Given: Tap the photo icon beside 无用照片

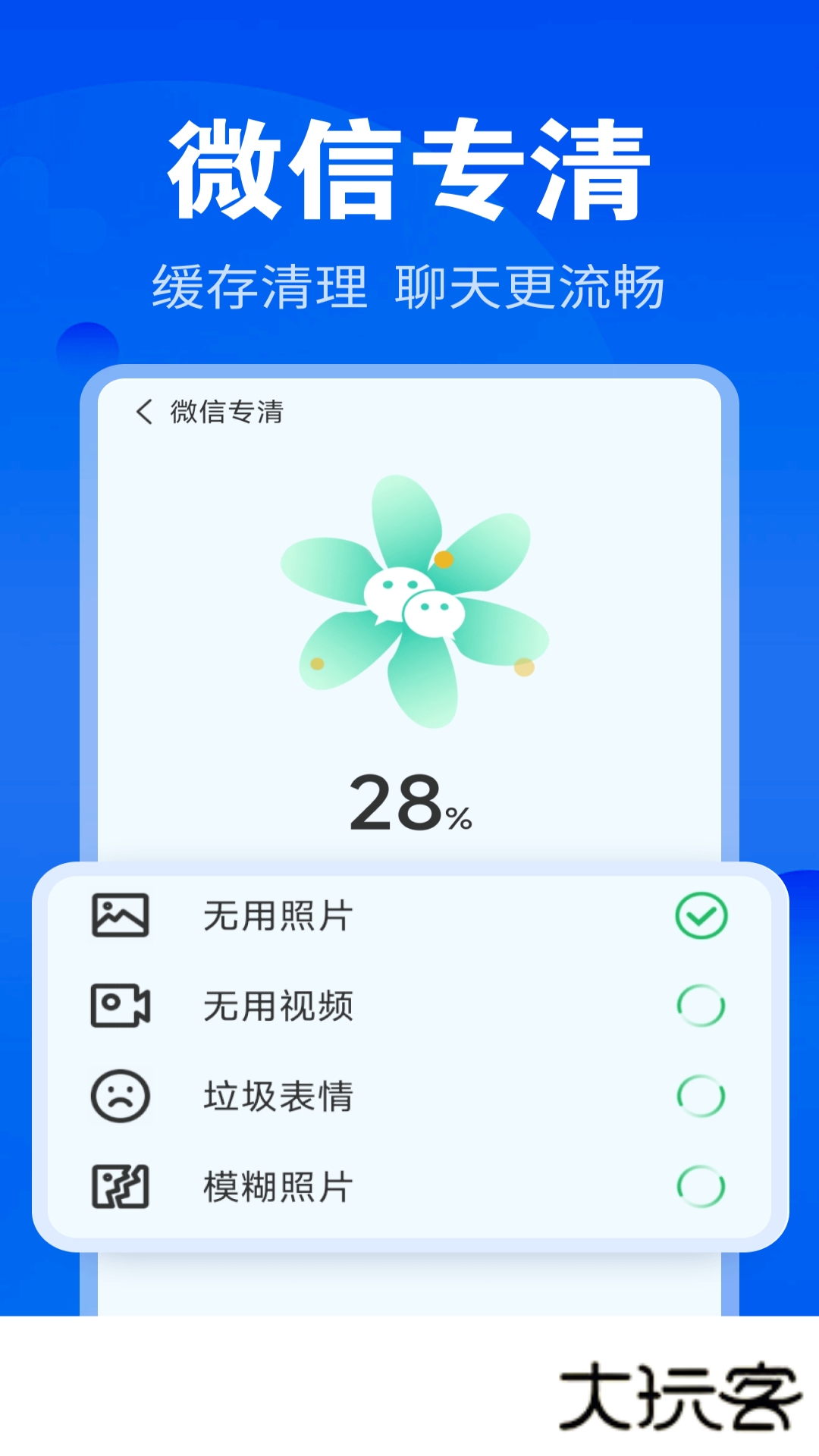Looking at the screenshot, I should (119, 915).
